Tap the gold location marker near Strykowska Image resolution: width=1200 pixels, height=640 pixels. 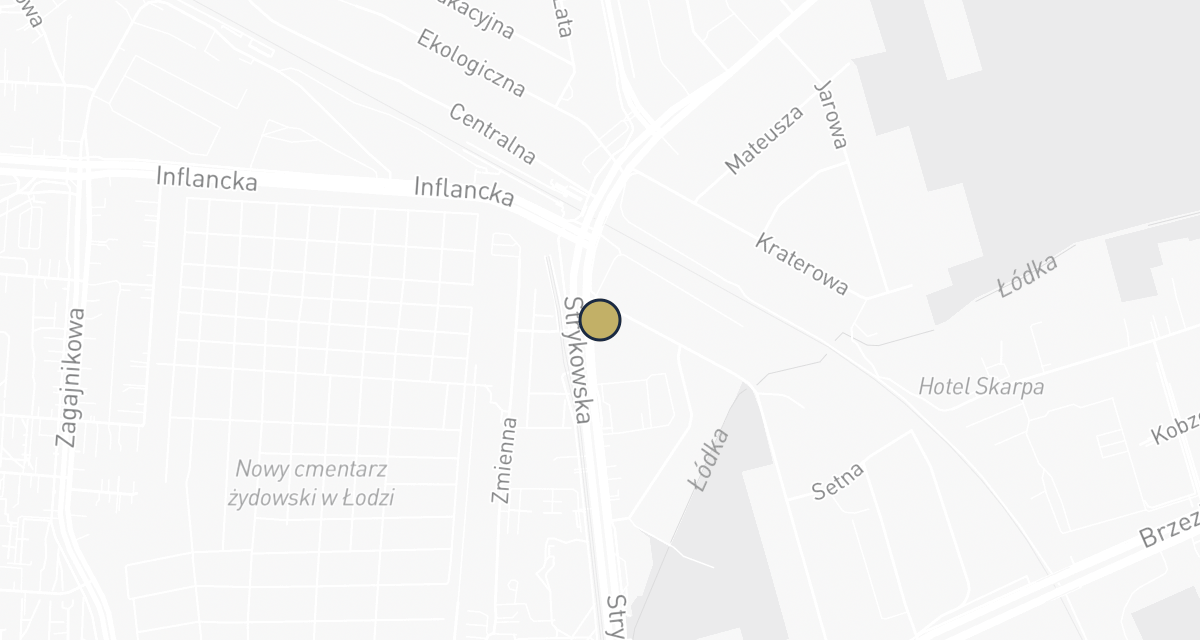point(600,320)
